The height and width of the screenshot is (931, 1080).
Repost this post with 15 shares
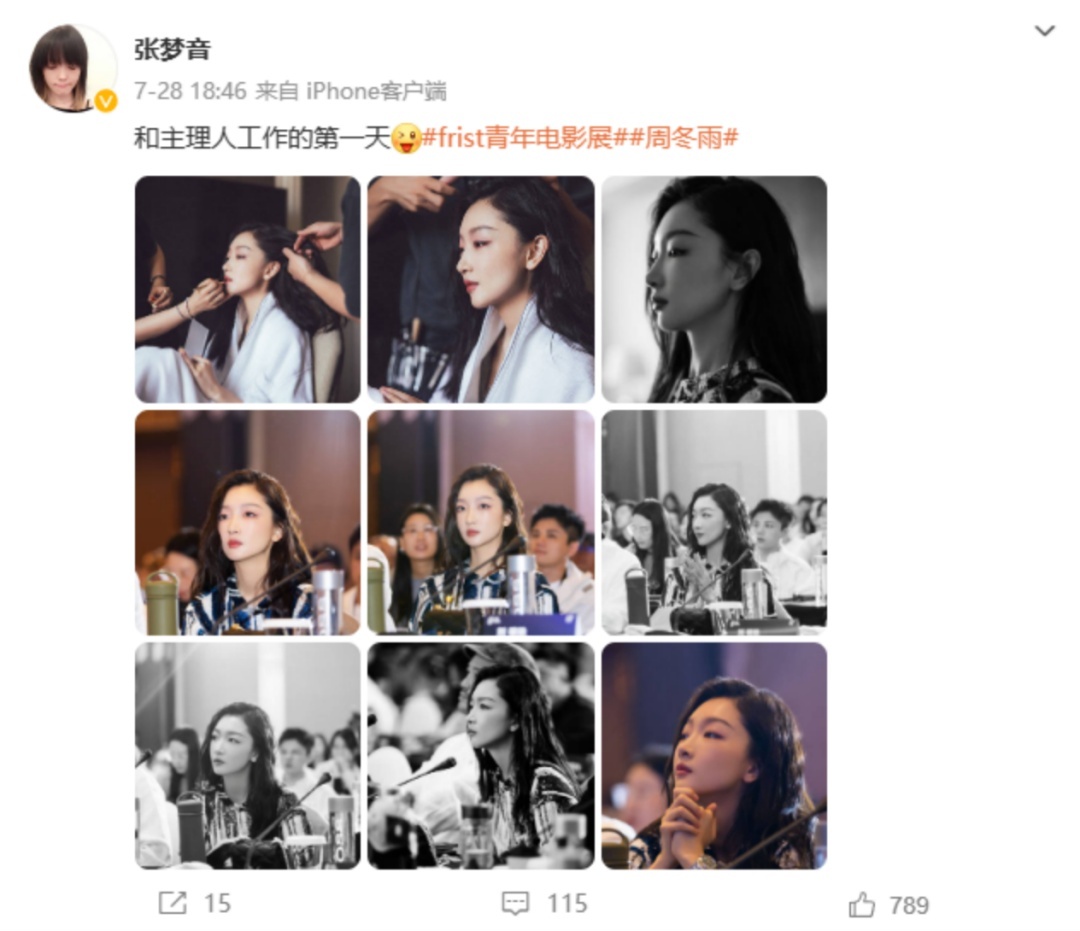tap(195, 904)
